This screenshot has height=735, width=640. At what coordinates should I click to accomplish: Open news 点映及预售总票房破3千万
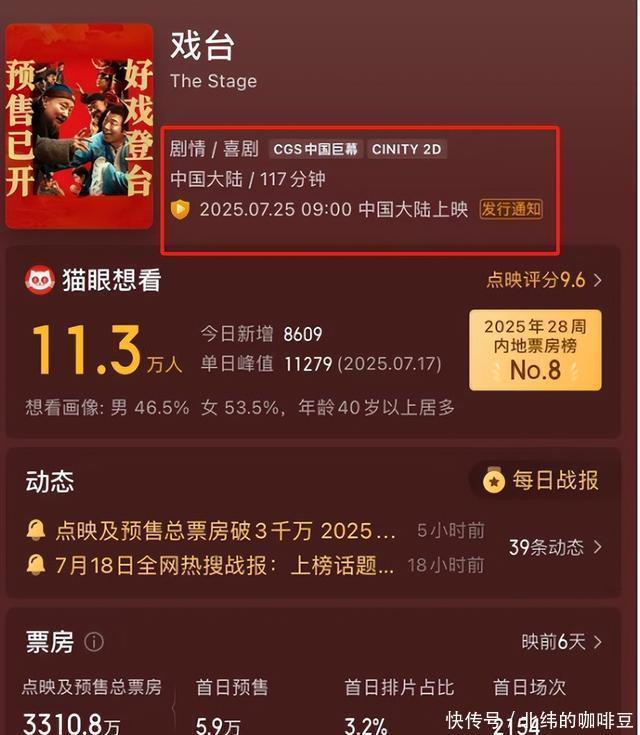pyautogui.click(x=226, y=530)
